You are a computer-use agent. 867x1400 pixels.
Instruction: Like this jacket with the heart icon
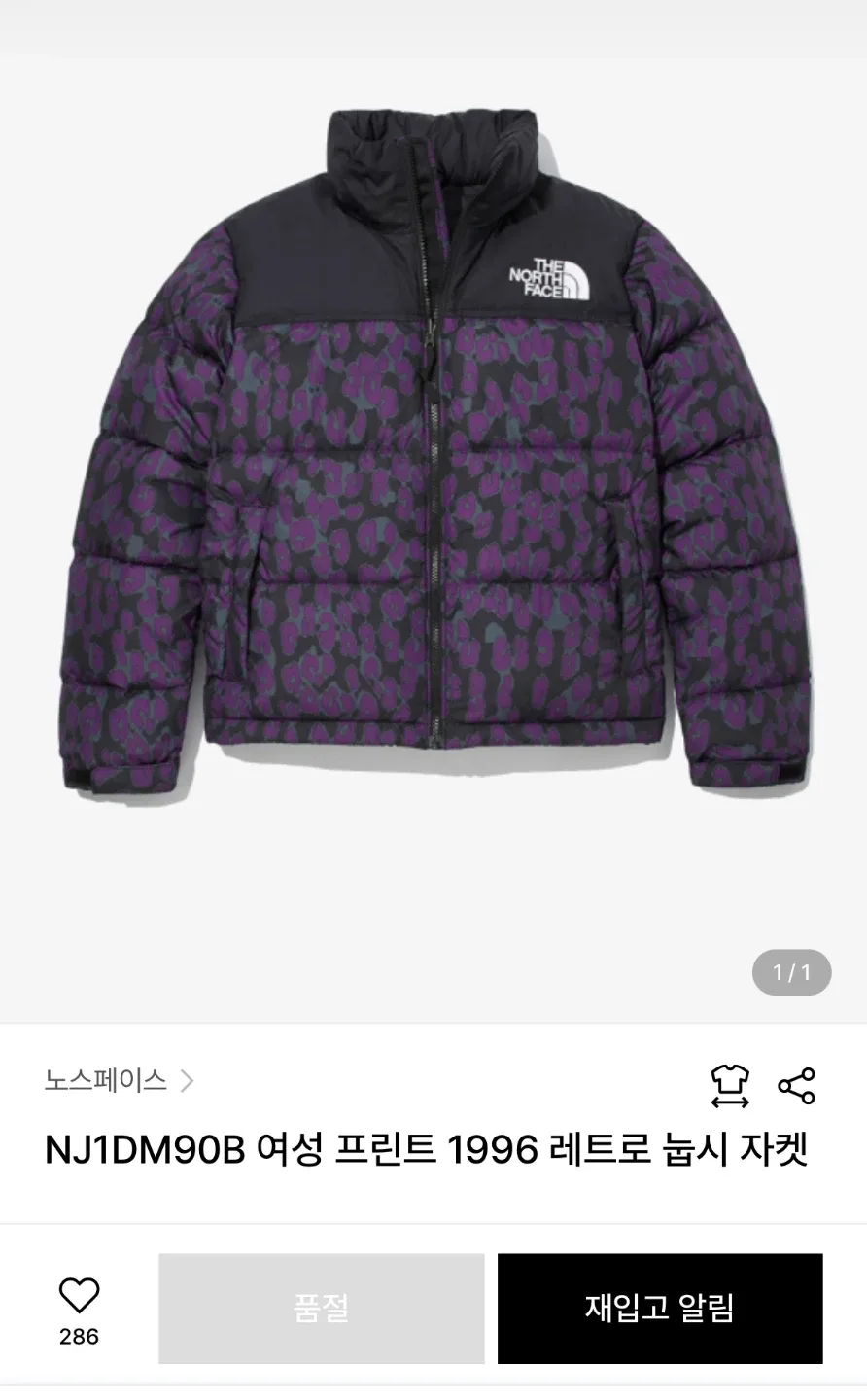point(79,1297)
